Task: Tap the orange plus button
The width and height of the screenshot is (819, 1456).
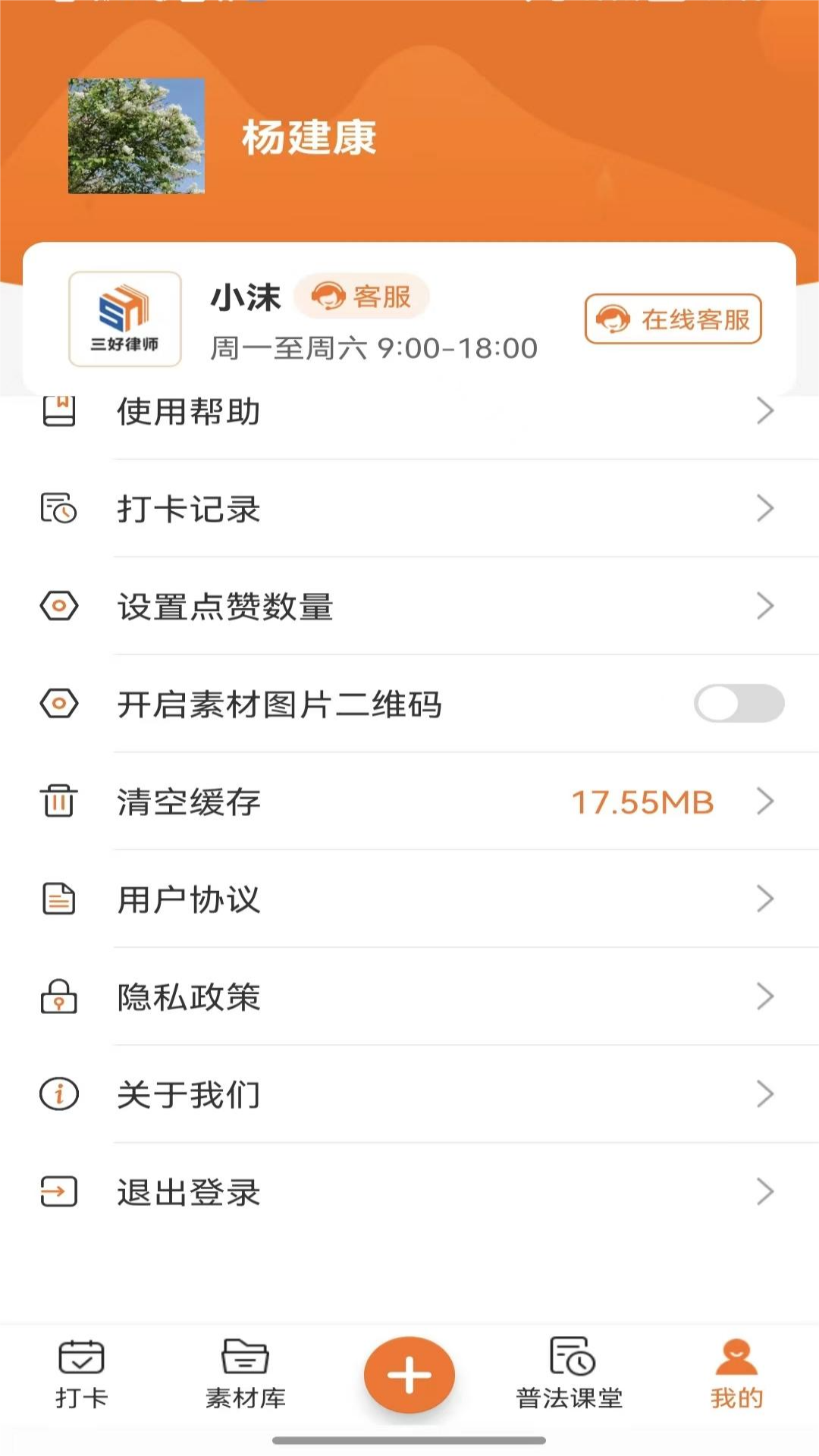Action: (409, 1375)
